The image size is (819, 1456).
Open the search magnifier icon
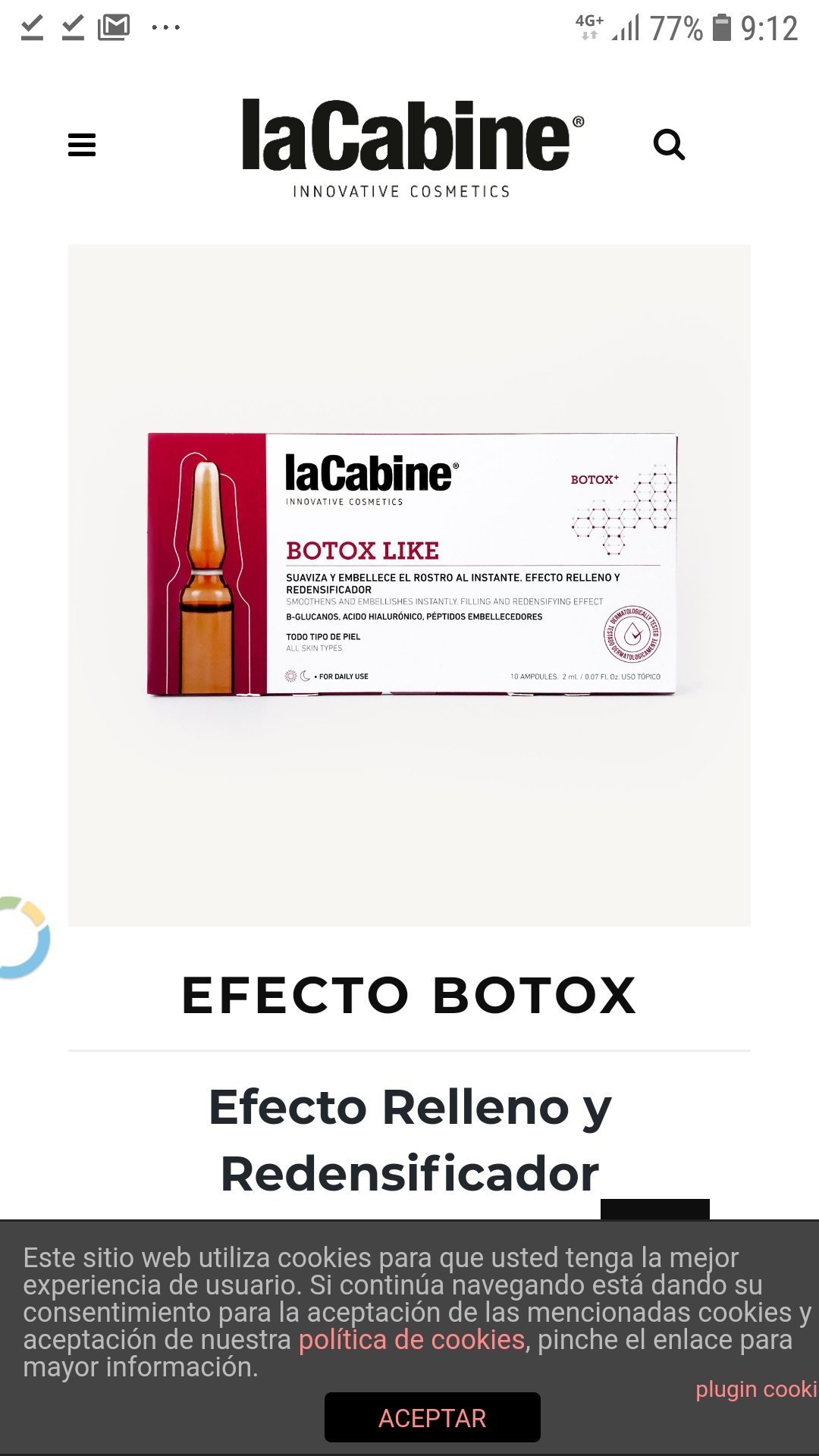[669, 144]
